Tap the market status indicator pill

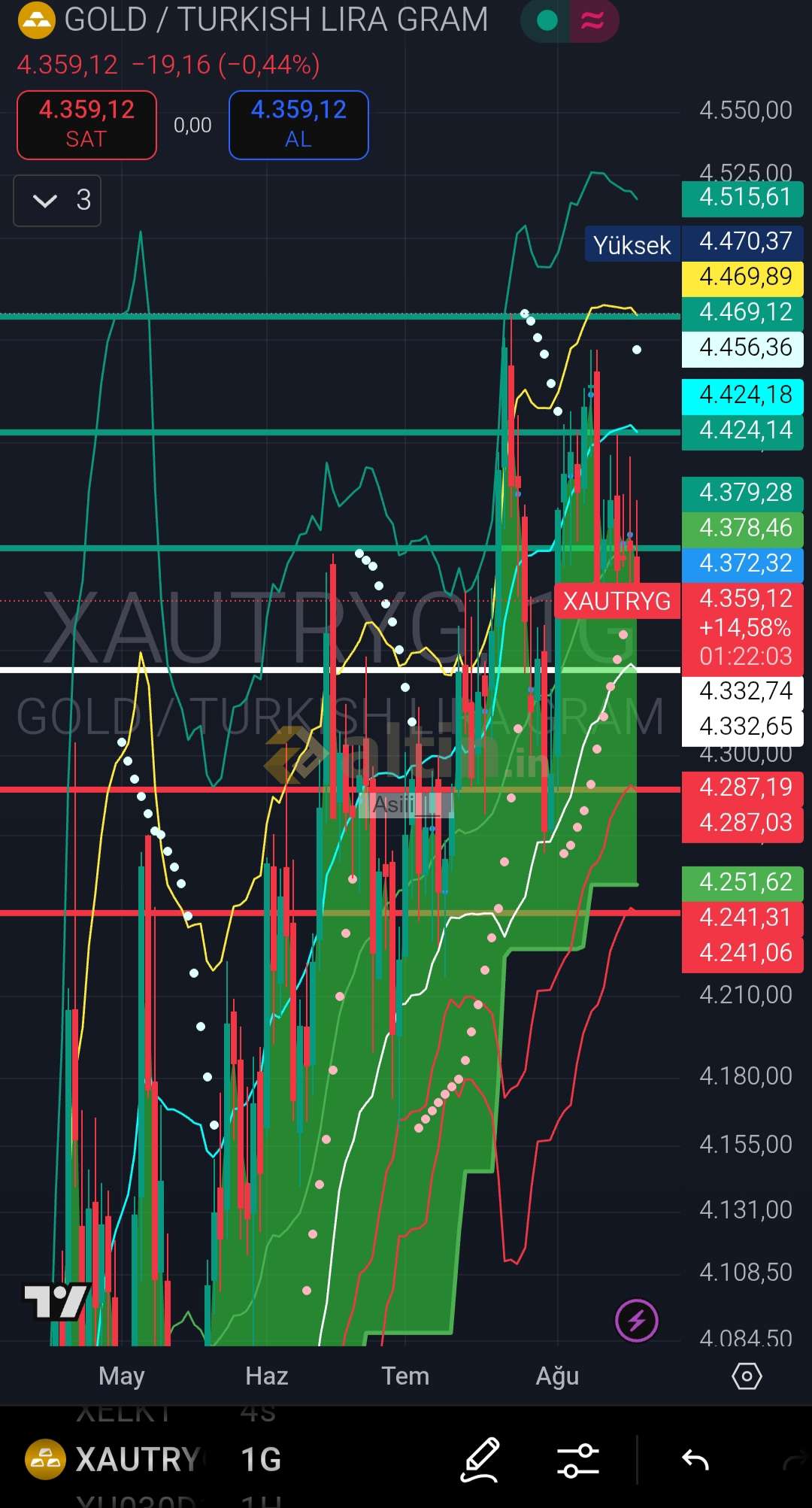(x=569, y=20)
